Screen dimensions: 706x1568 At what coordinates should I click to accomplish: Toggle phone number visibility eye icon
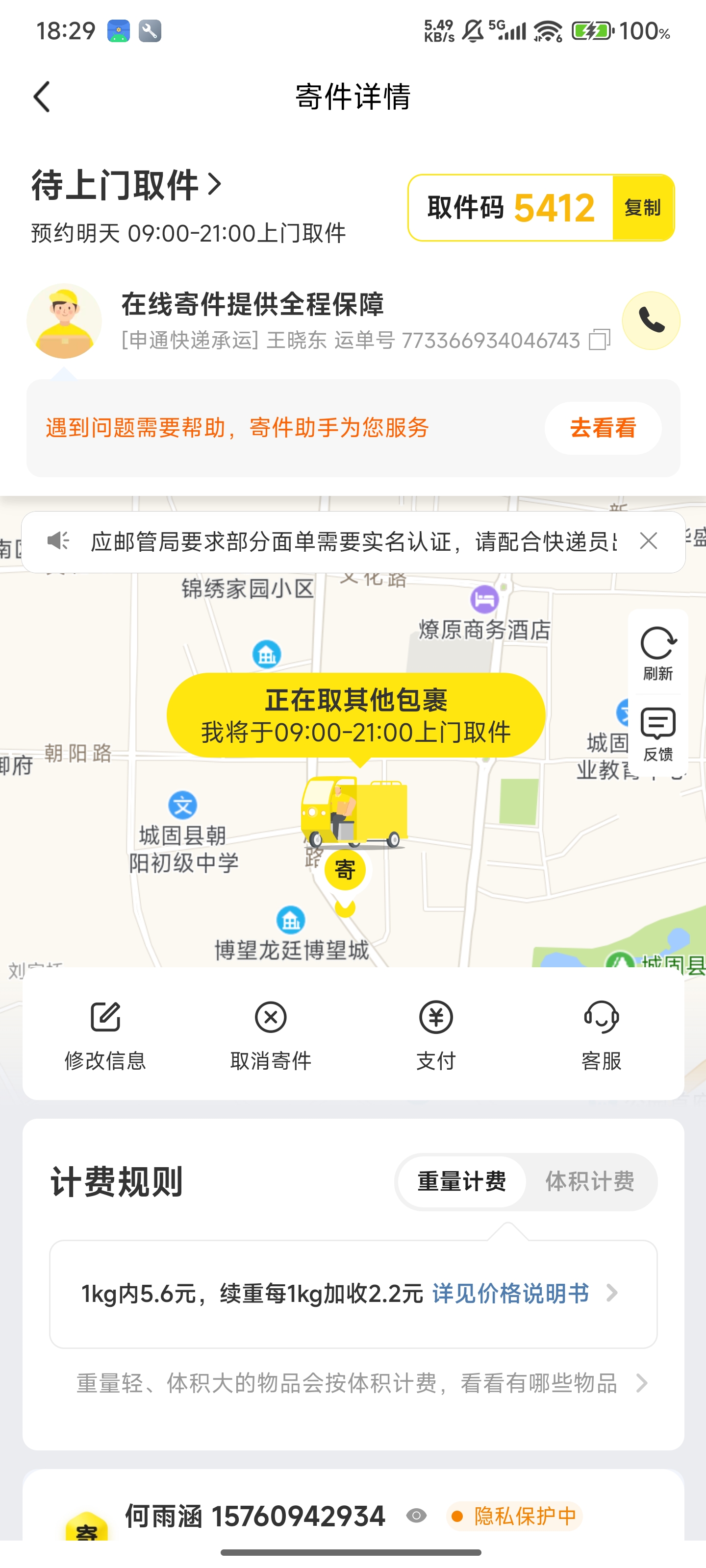tap(417, 1516)
